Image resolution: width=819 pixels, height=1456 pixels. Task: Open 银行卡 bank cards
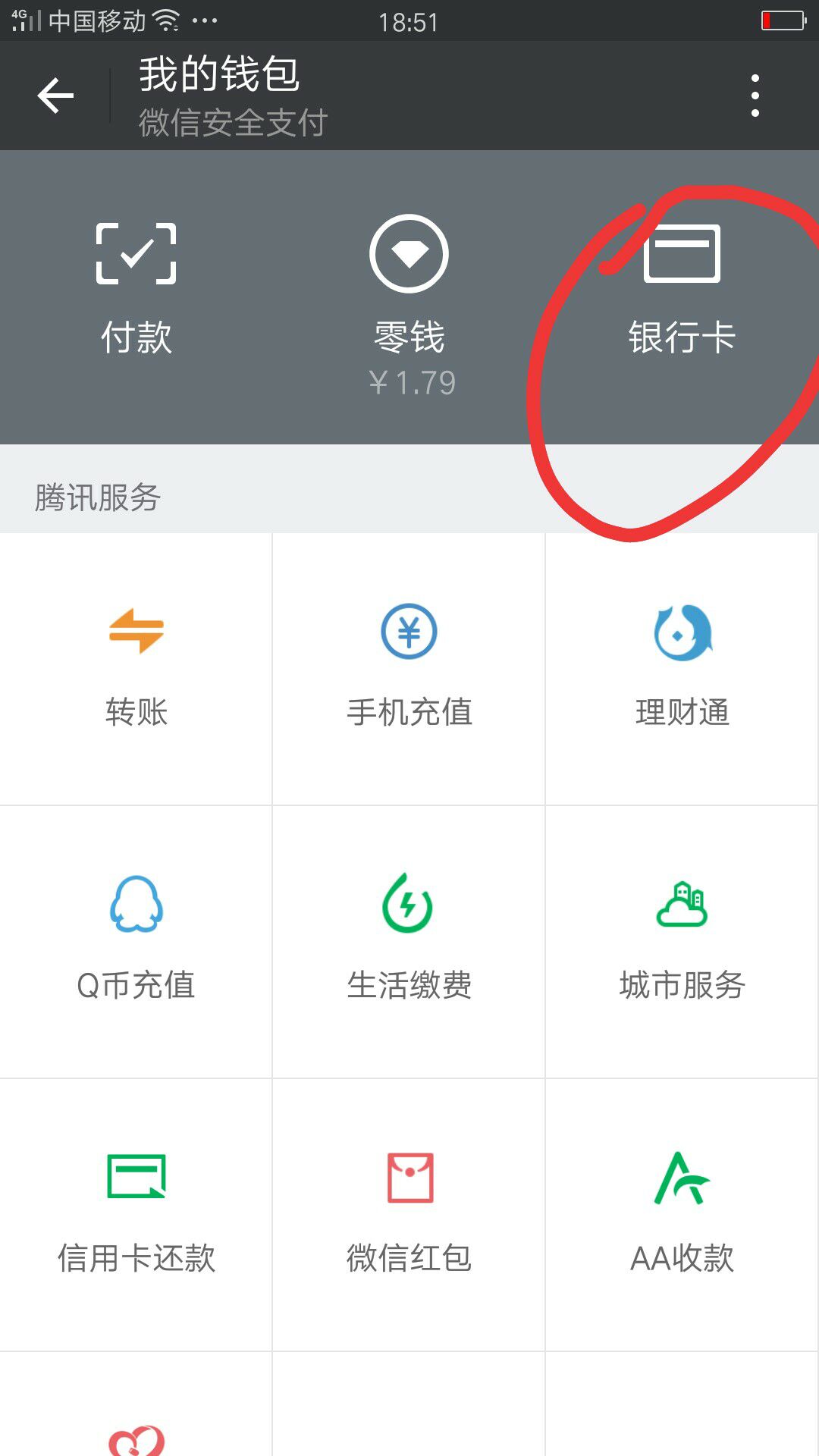click(682, 290)
